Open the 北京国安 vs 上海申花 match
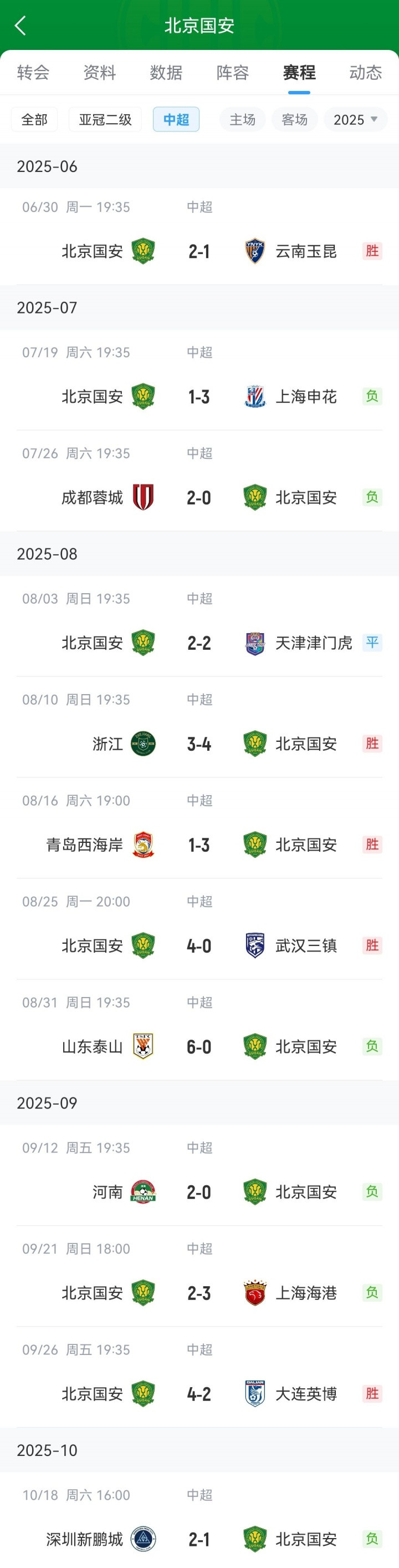 (x=199, y=396)
